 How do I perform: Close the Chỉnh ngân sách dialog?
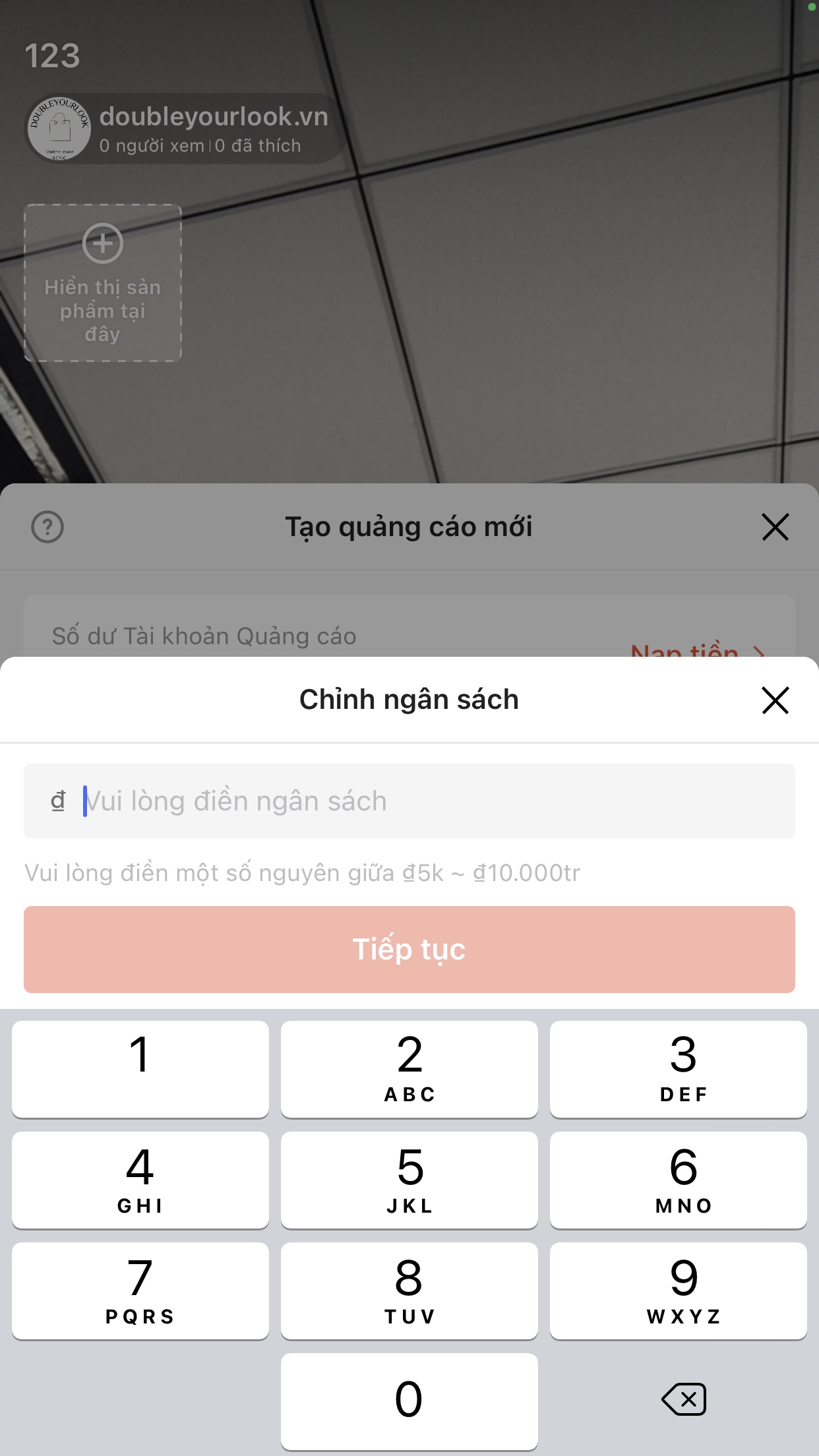pos(775,700)
